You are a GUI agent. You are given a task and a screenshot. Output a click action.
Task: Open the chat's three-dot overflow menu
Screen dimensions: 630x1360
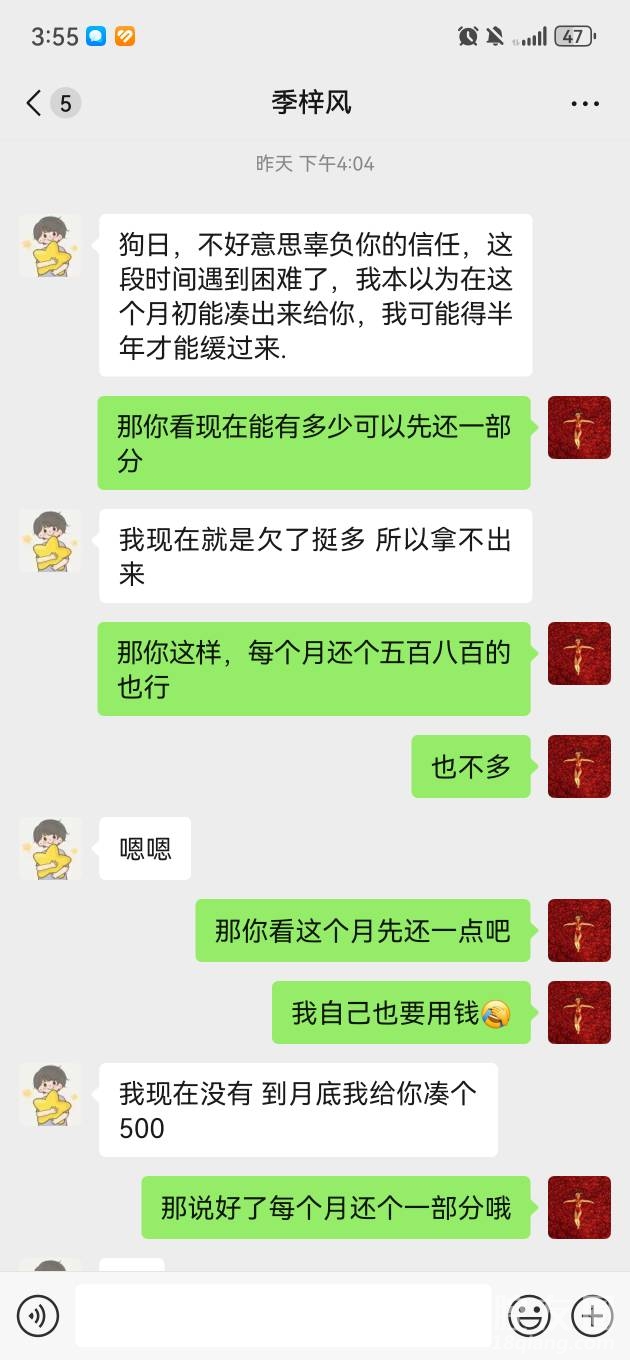click(585, 103)
